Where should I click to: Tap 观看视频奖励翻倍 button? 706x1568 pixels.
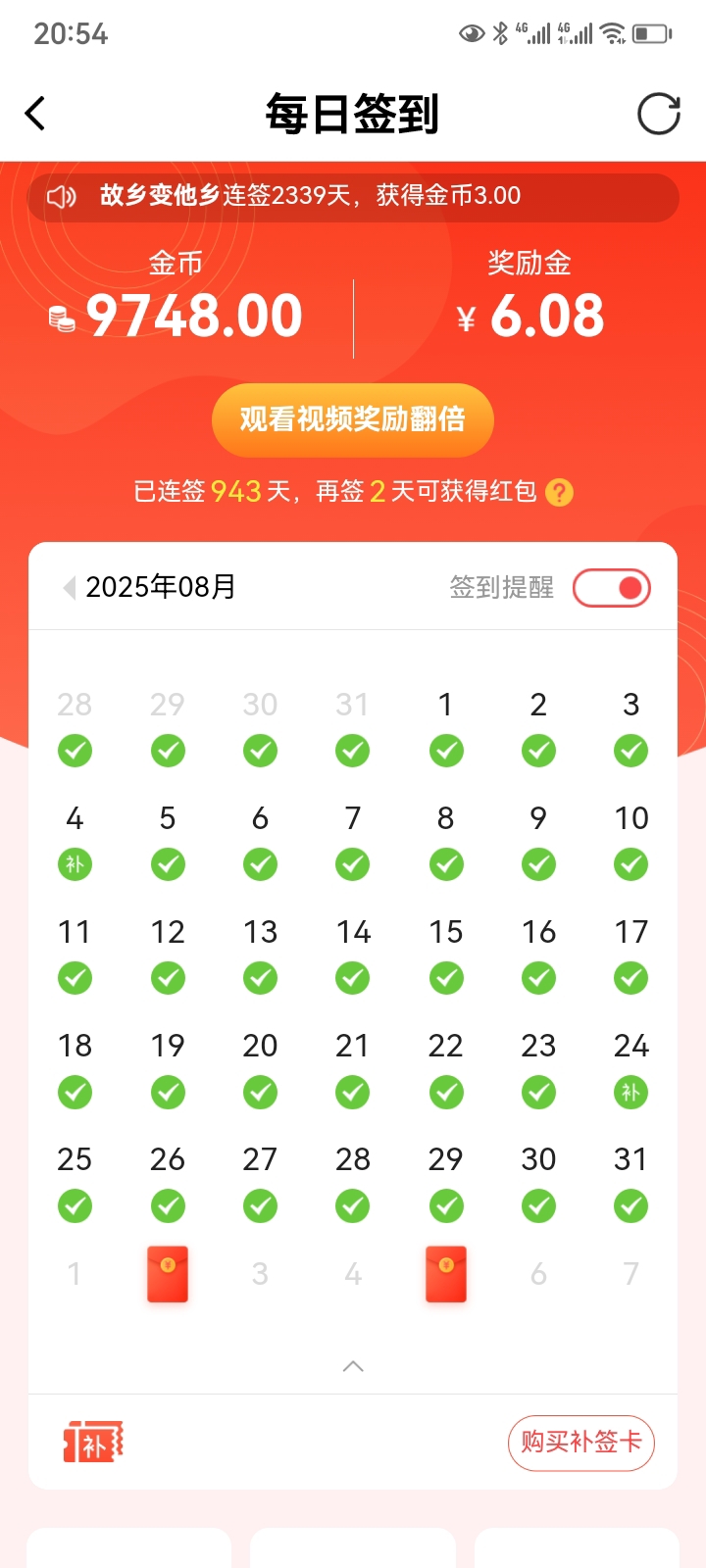click(x=353, y=419)
